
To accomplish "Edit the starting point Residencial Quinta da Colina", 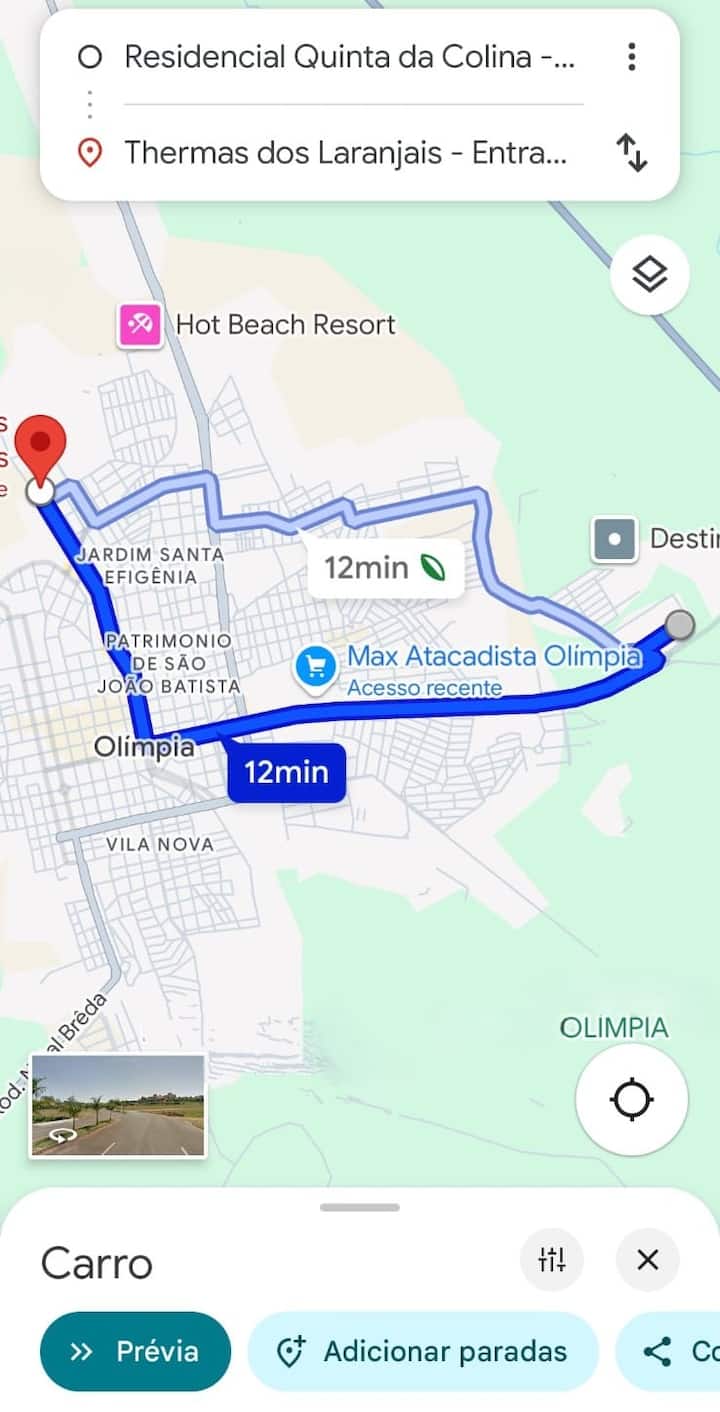I will pos(348,57).
